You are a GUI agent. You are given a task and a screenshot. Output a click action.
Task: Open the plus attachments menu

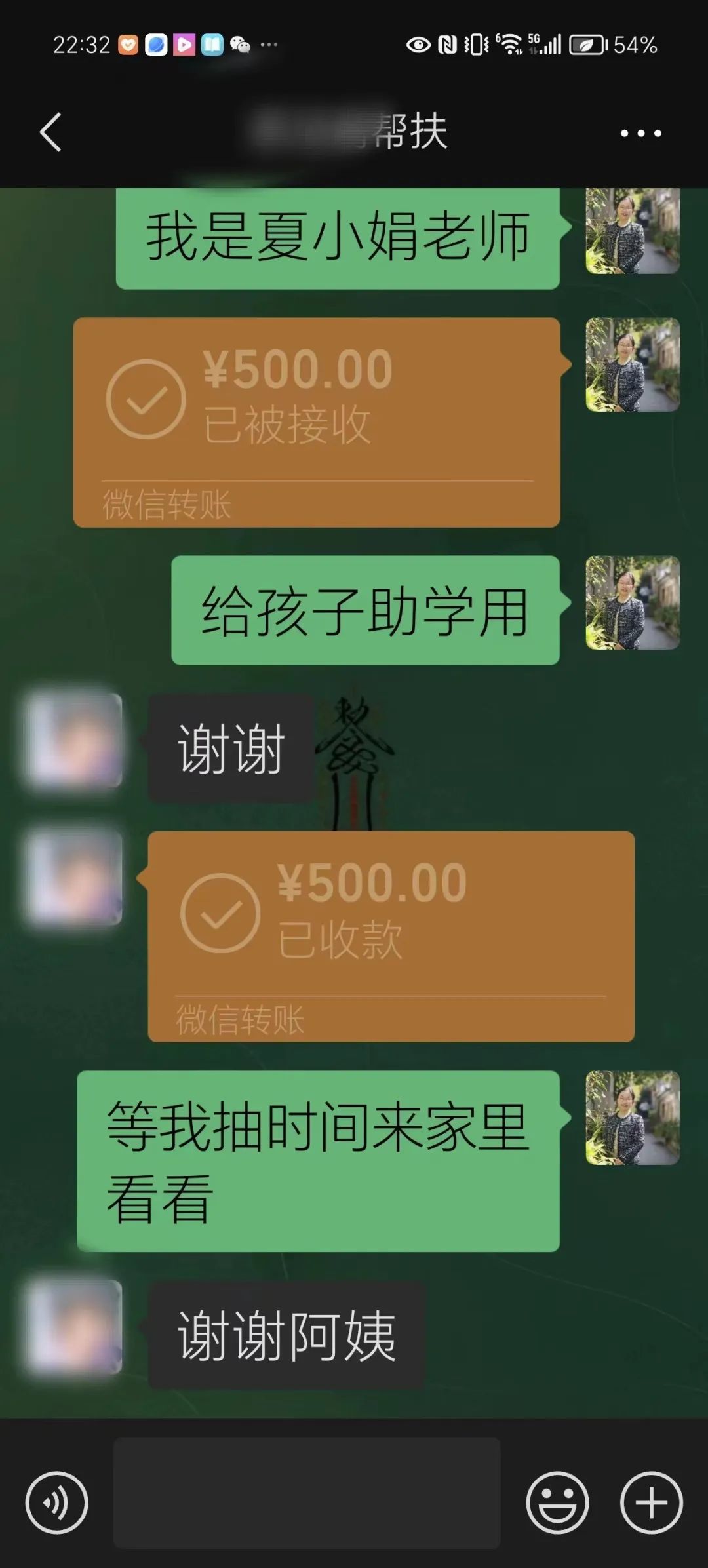[x=651, y=1502]
